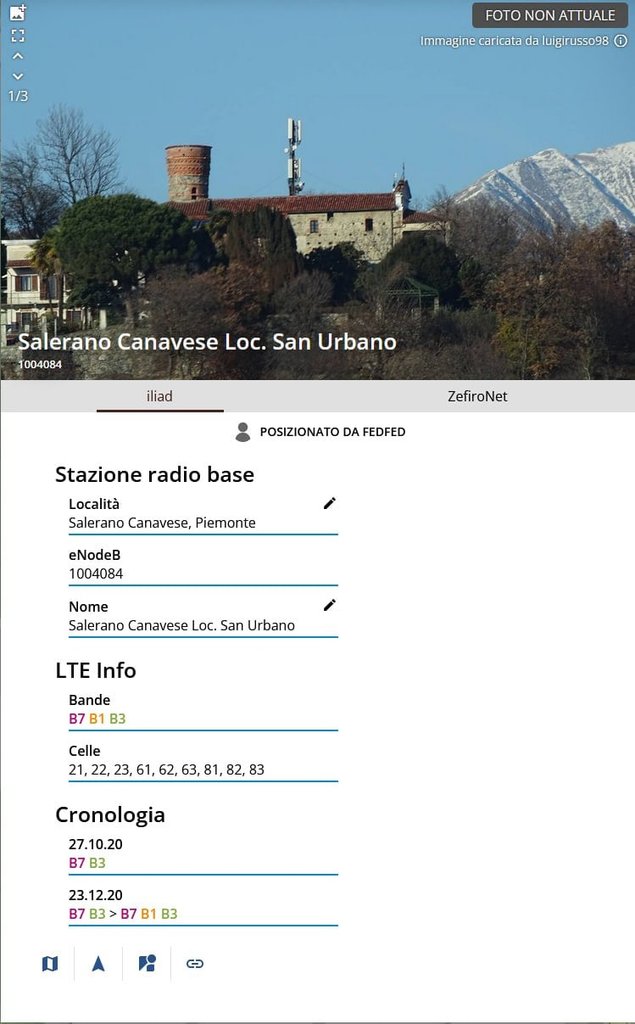Viewport: 635px width, 1024px height.
Task: Open the photo in fullscreen
Action: [x=18, y=35]
